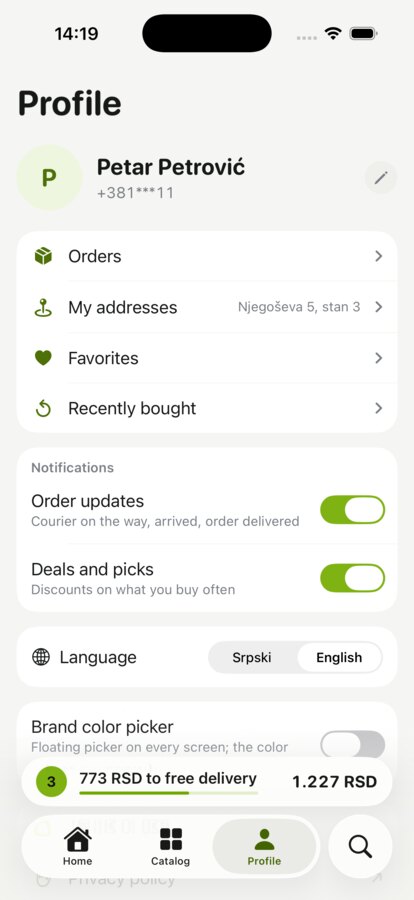Open the Favorites list
The height and width of the screenshot is (900, 414).
[x=207, y=358]
